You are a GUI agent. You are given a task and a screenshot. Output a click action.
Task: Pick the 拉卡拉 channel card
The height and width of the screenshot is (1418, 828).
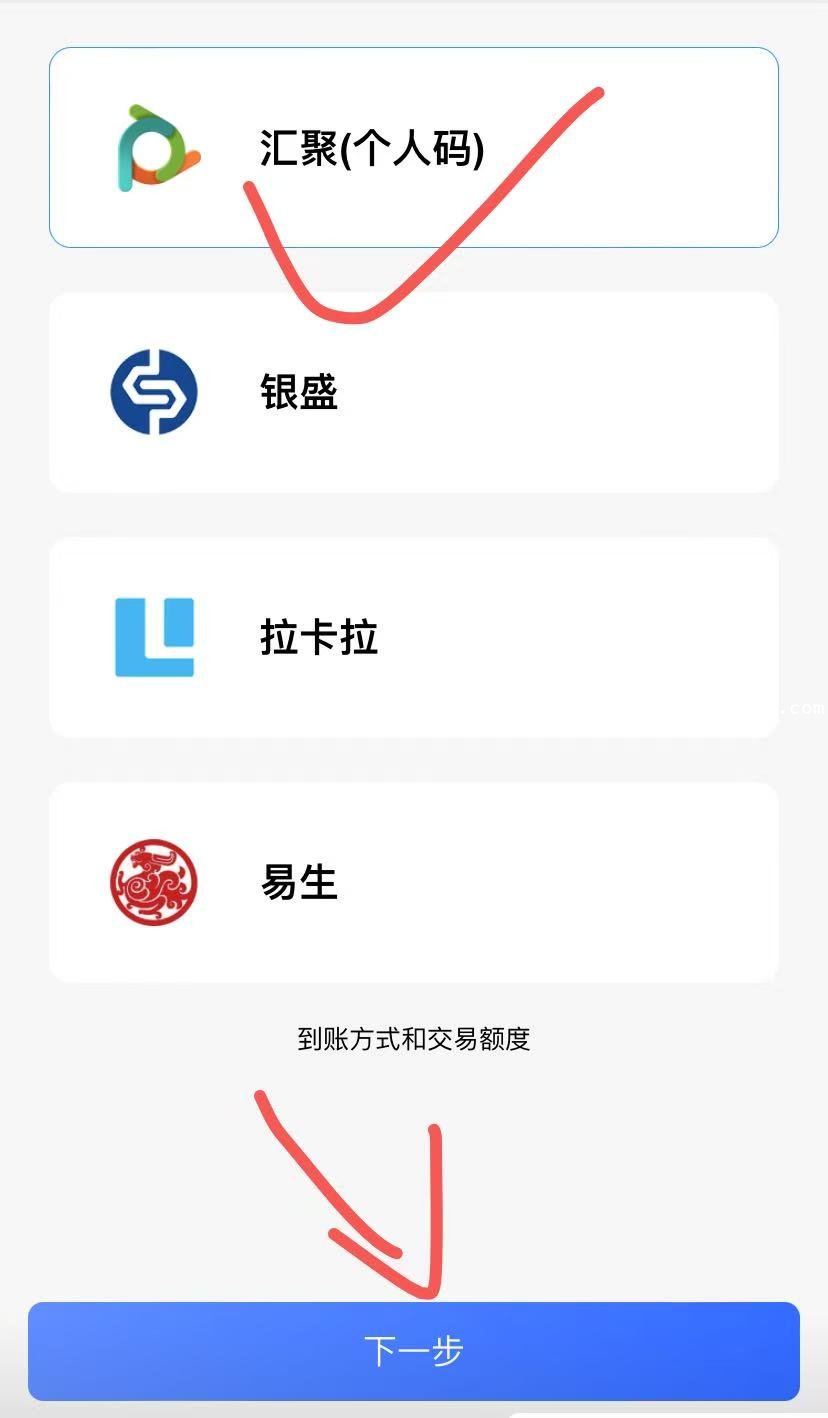point(413,637)
